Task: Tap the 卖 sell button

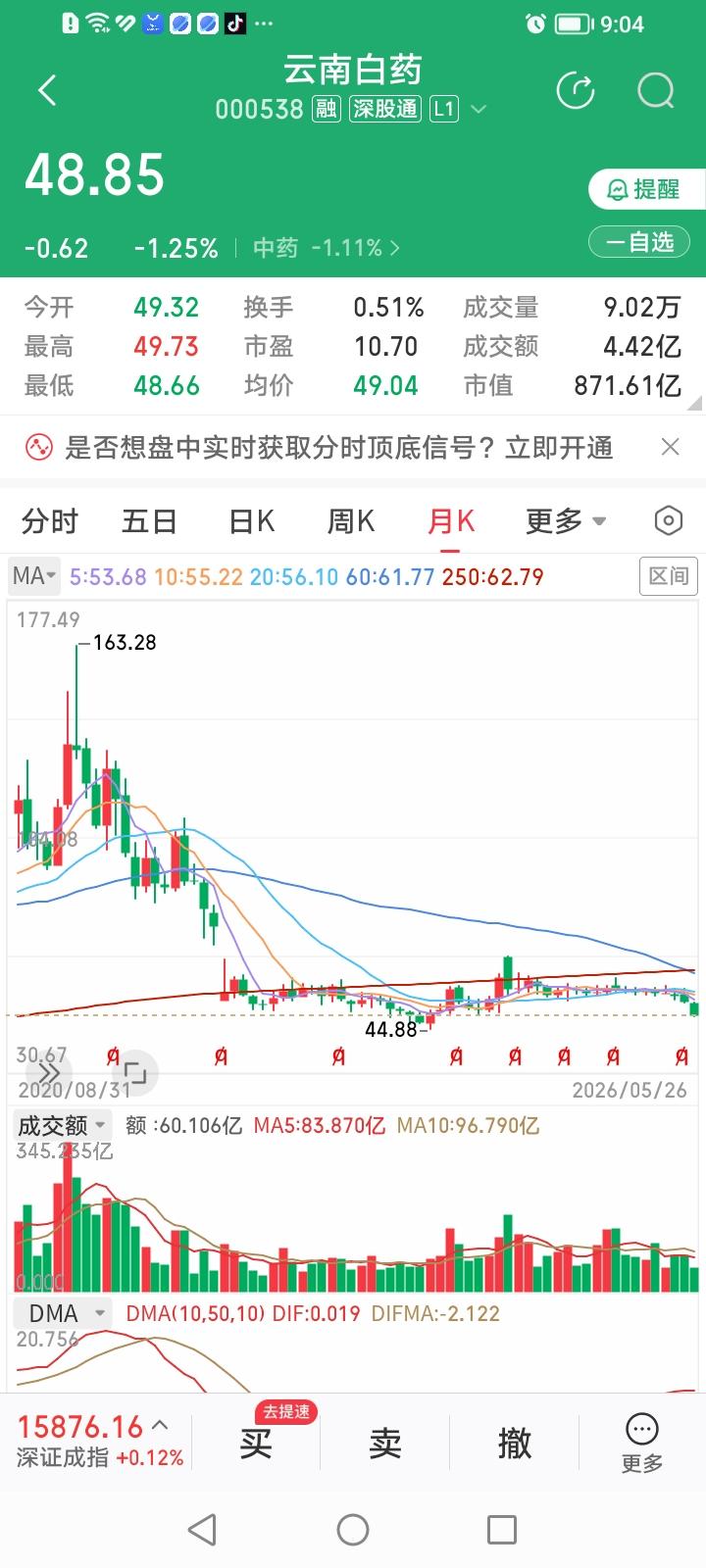Action: click(385, 1443)
